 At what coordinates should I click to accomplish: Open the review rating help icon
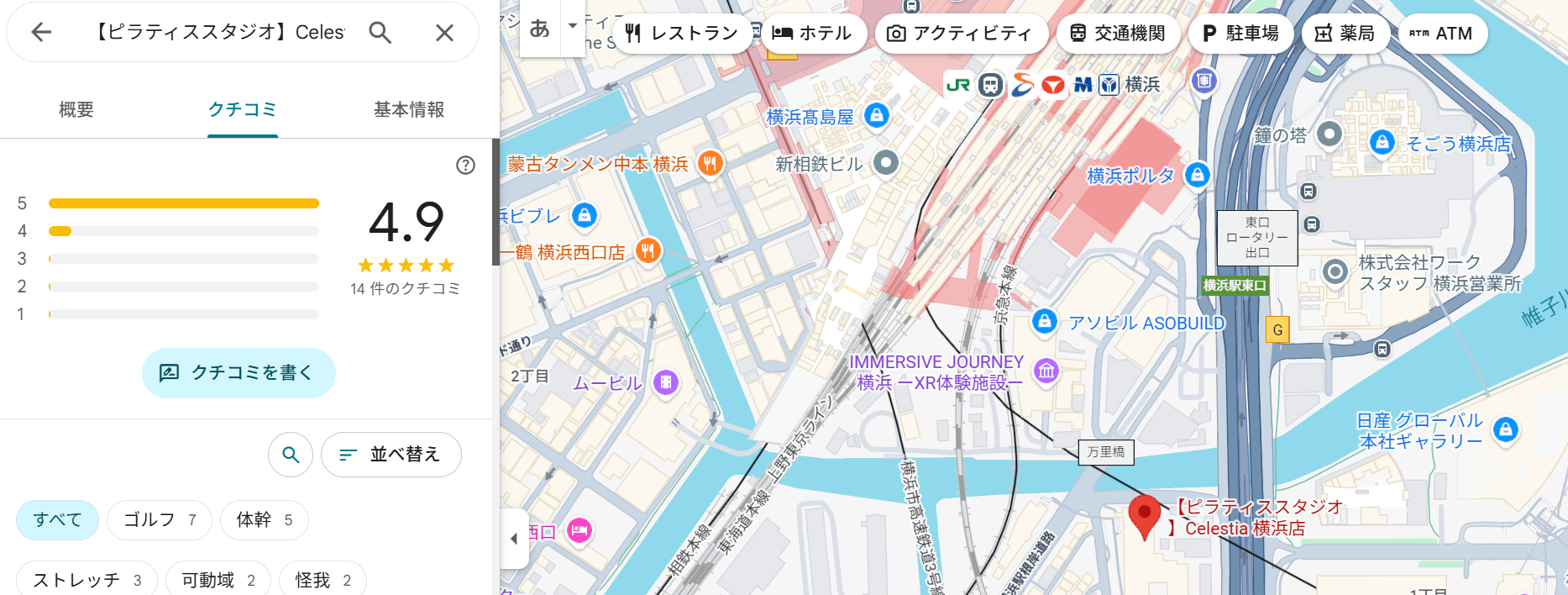(x=465, y=166)
